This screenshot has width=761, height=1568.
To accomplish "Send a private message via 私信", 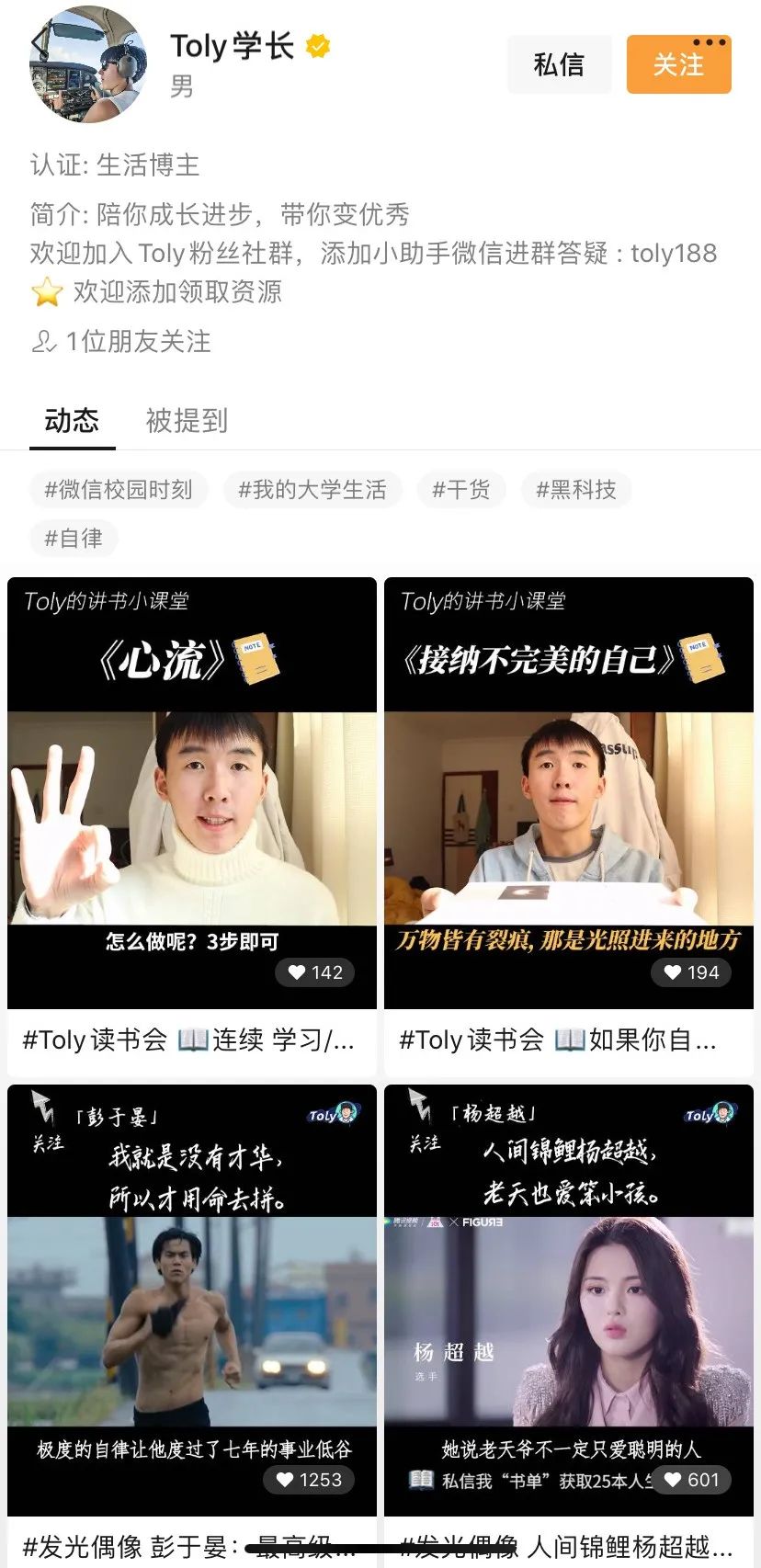I will click(x=559, y=64).
